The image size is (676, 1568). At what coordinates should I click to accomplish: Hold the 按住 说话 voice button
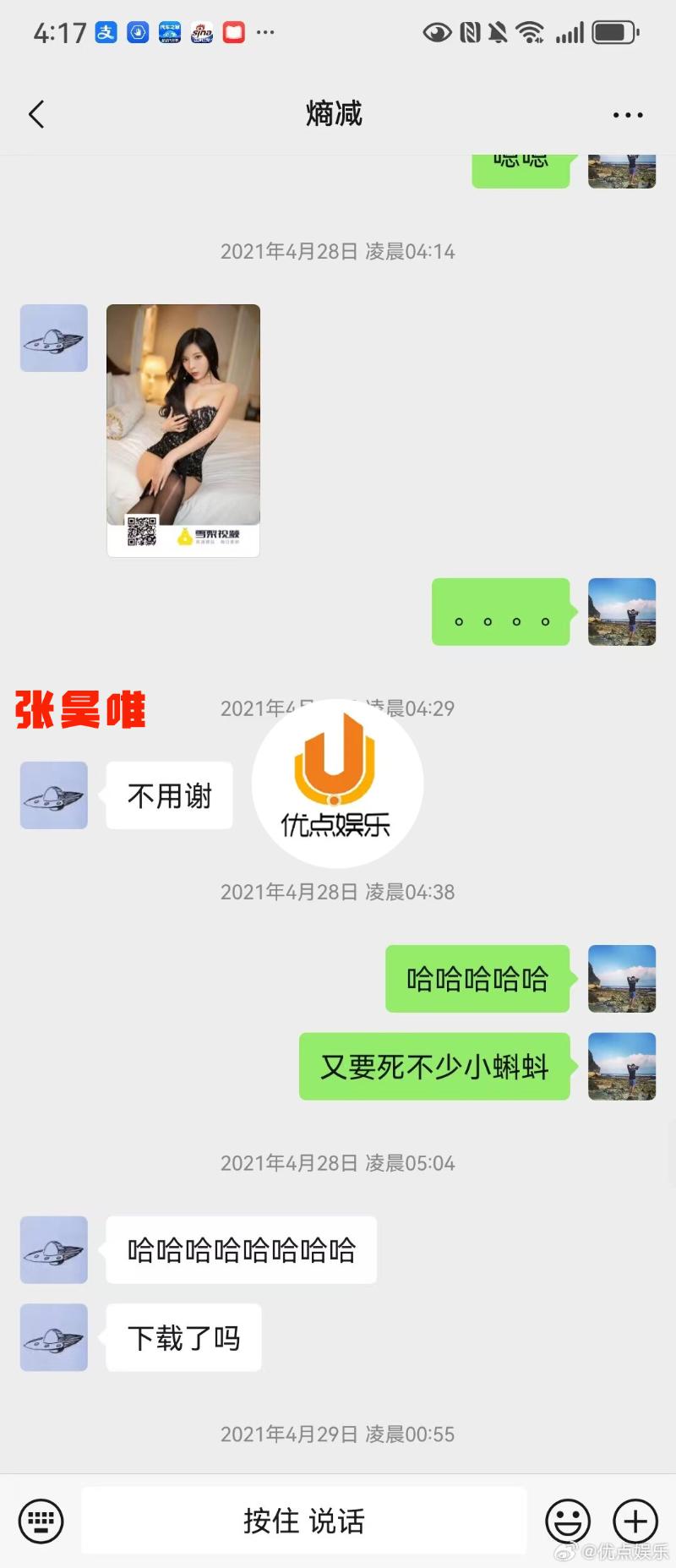point(304,1521)
